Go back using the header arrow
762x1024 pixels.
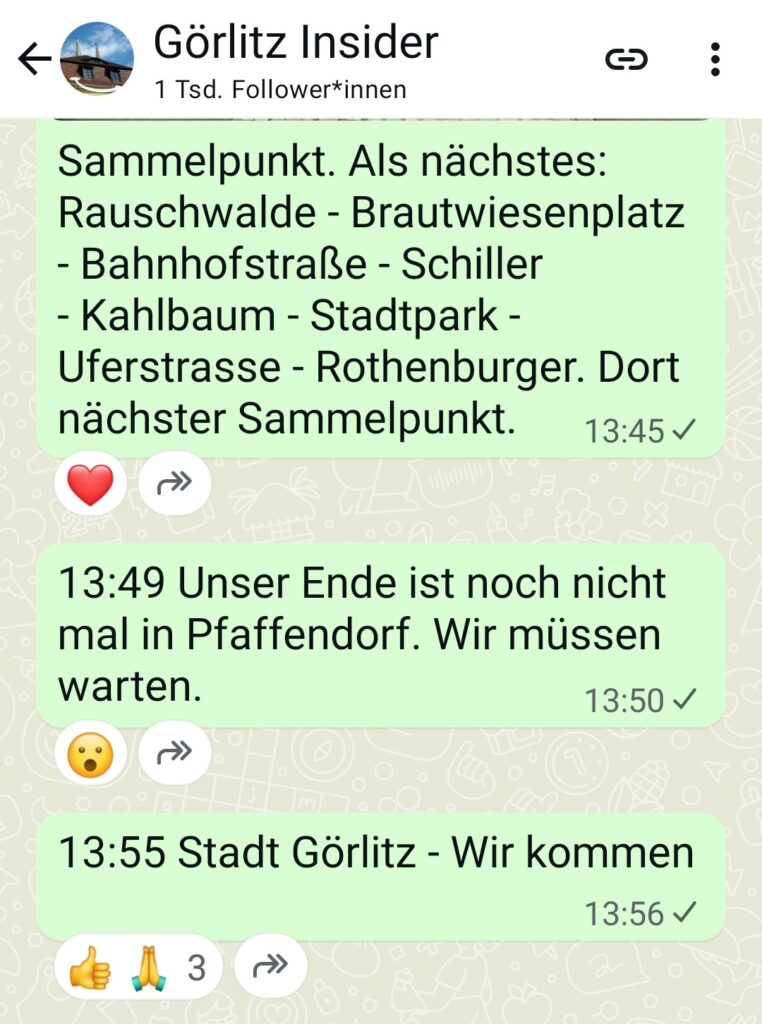tap(34, 61)
